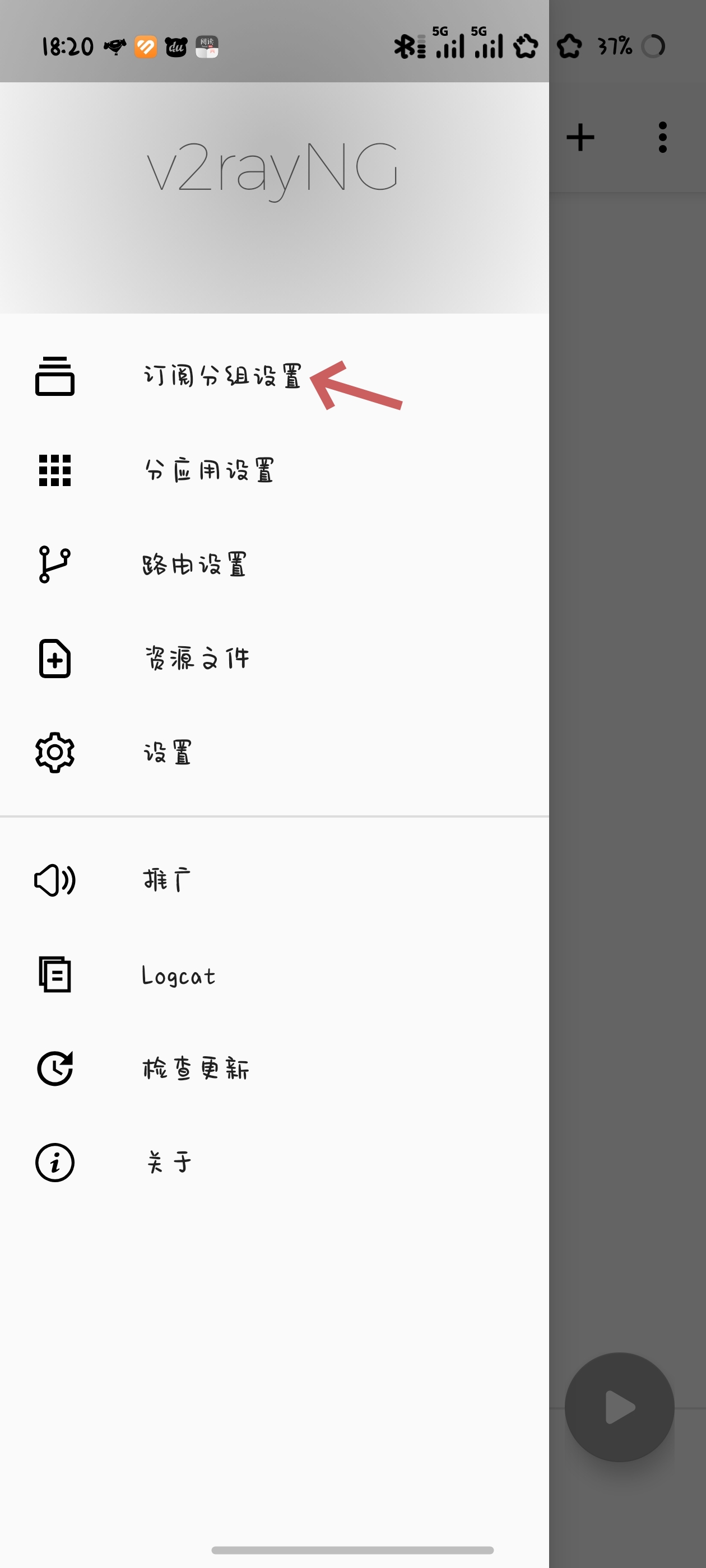Open the three-dot overflow menu
706x1568 pixels.
[x=662, y=138]
